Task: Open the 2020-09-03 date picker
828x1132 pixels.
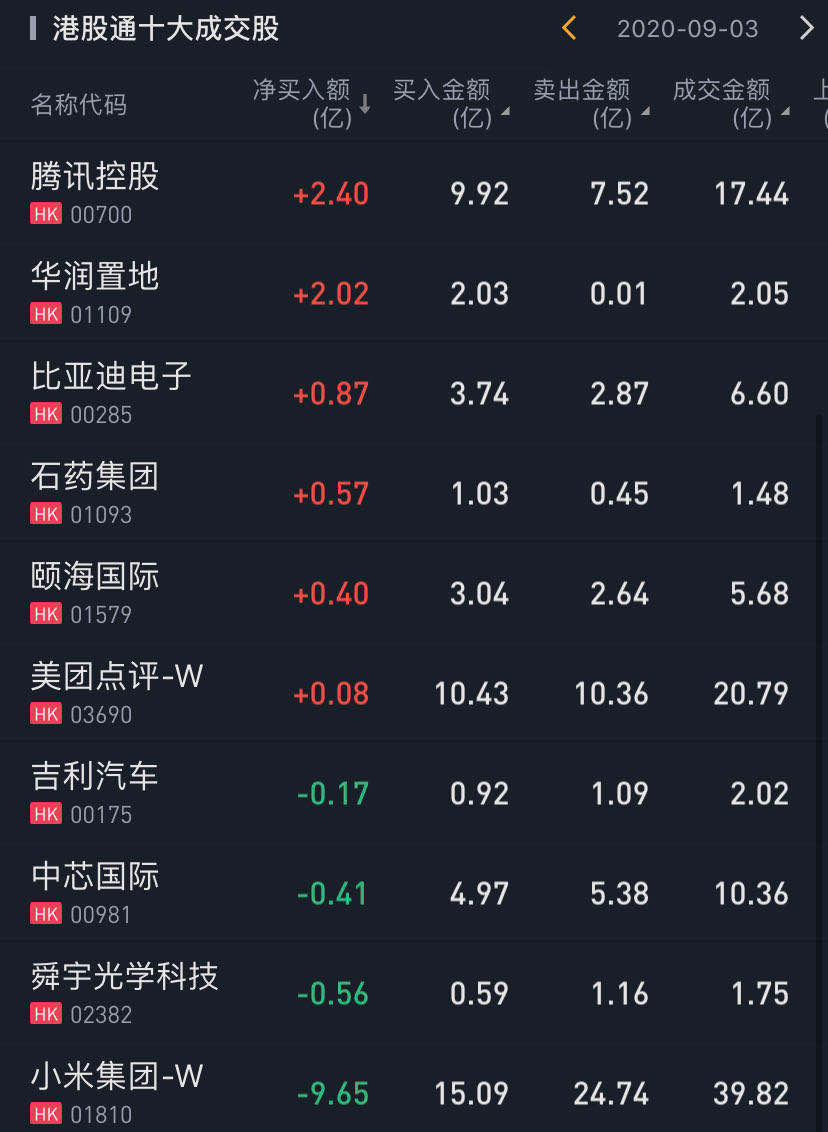Action: tap(687, 29)
